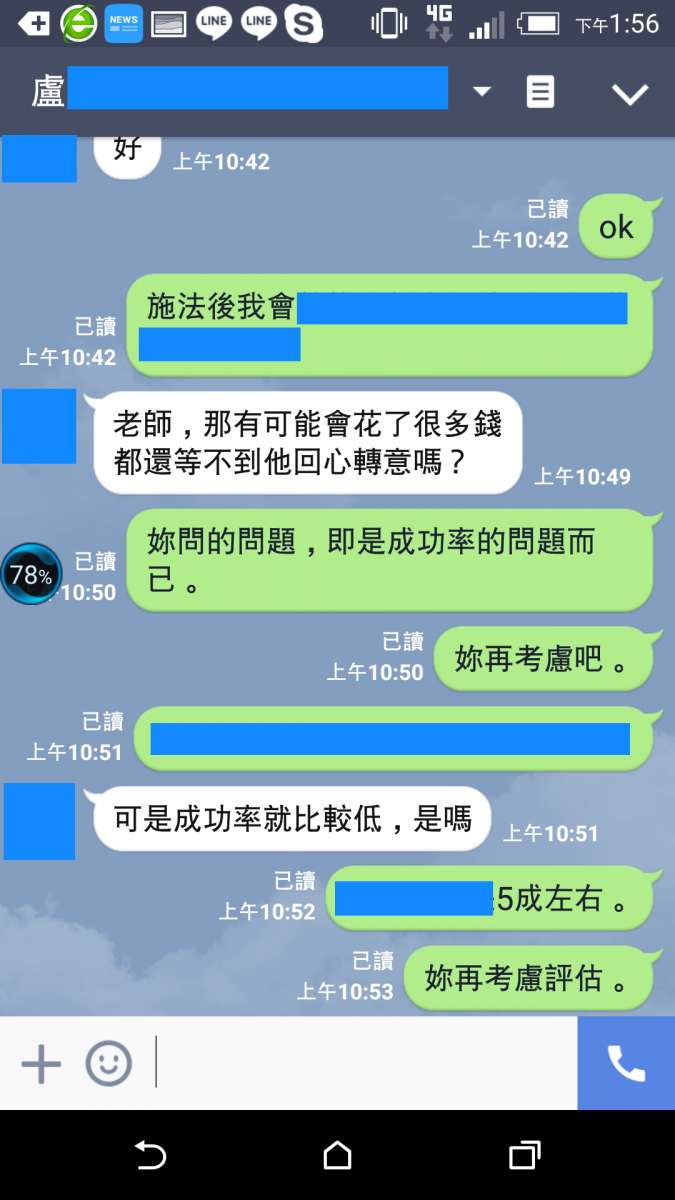Tap the floating 78% battery widget
Viewport: 675px width, 1200px height.
pyautogui.click(x=31, y=574)
